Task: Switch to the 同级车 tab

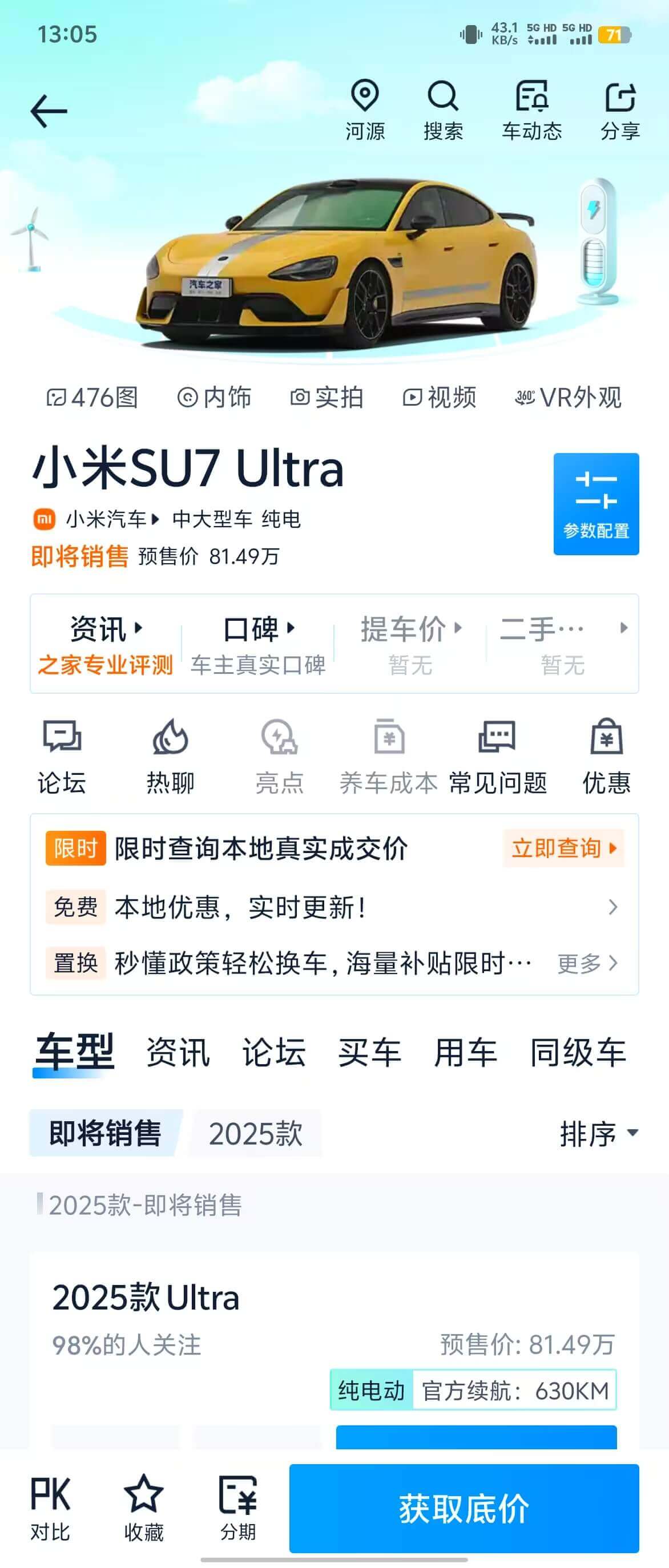Action: click(x=577, y=1052)
